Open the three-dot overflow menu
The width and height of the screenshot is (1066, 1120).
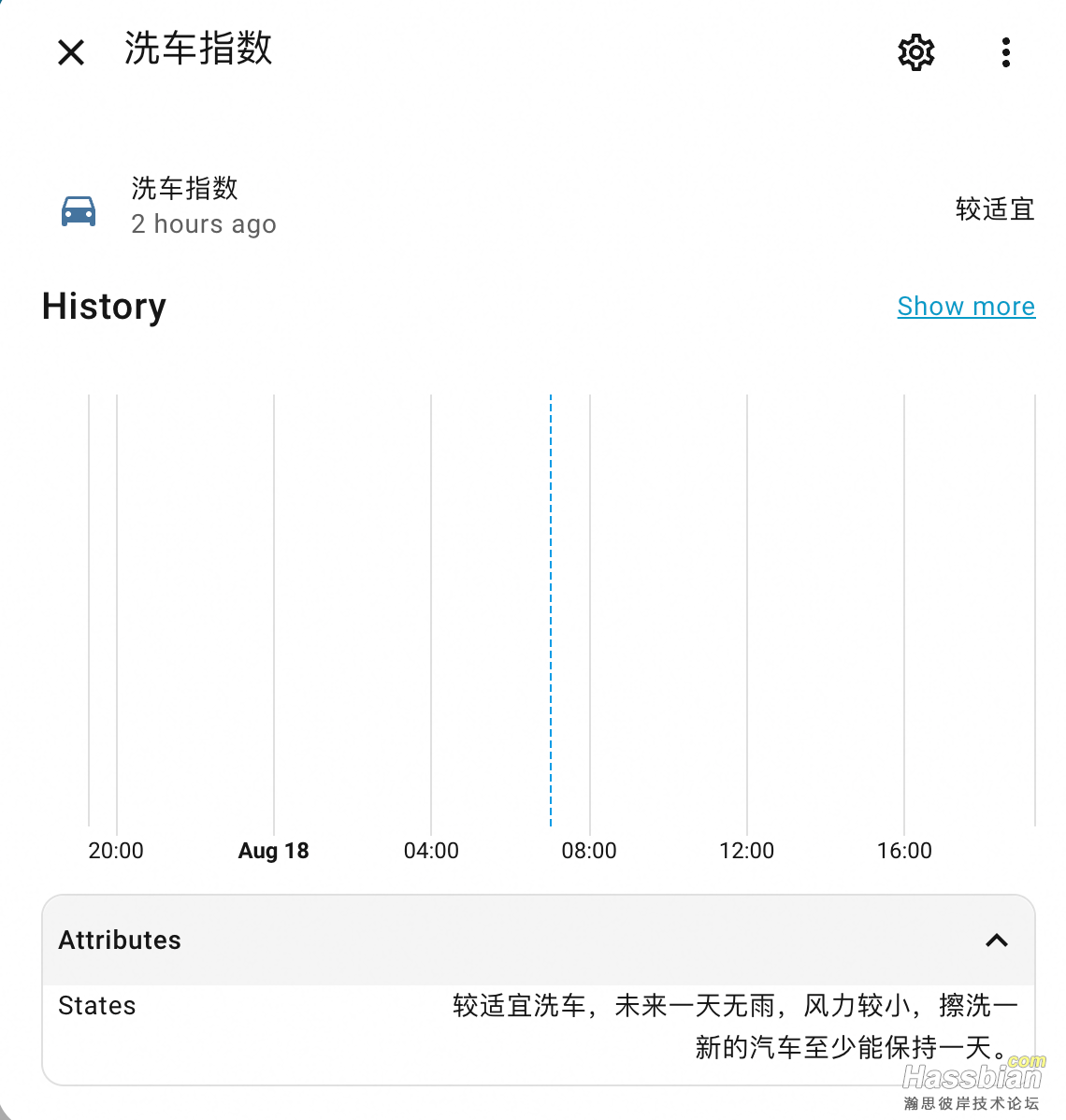tap(1005, 52)
